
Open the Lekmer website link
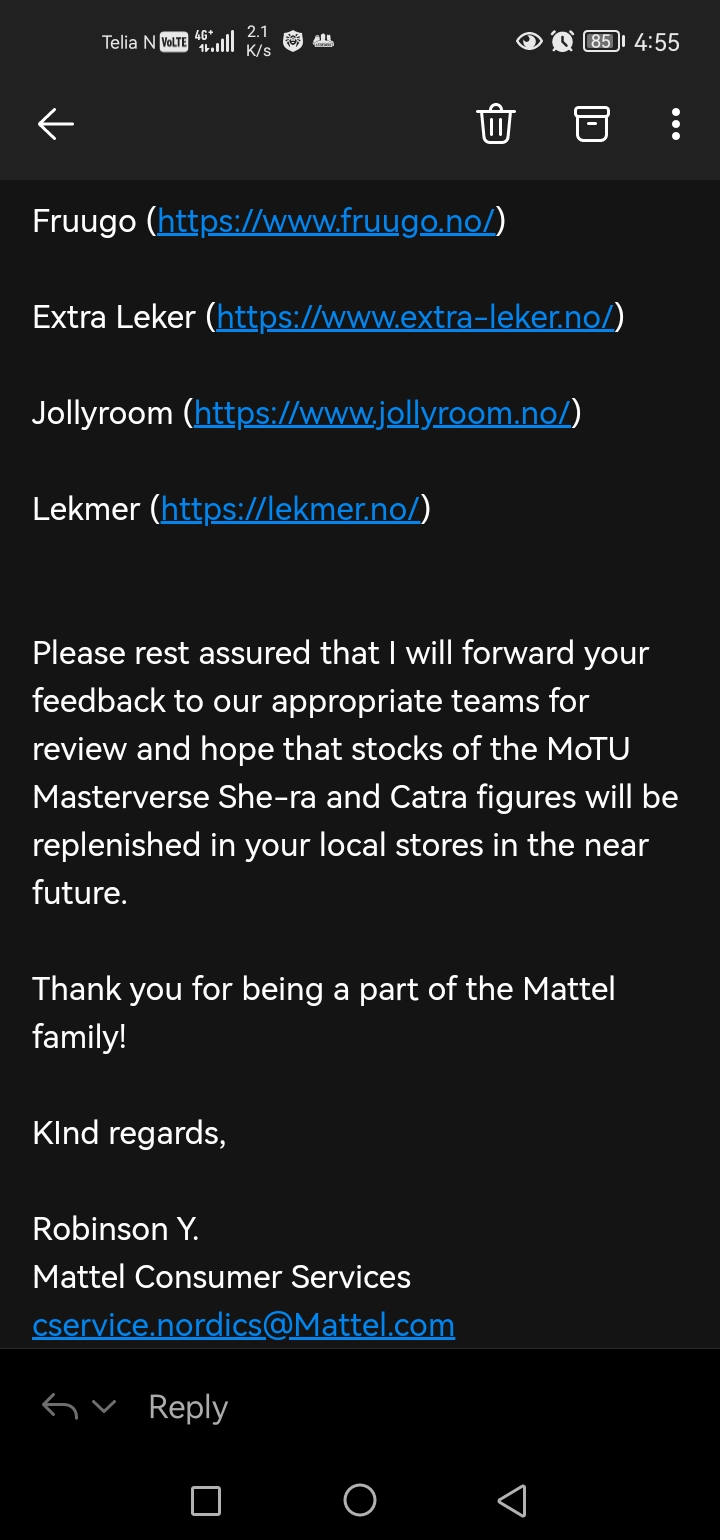point(290,509)
